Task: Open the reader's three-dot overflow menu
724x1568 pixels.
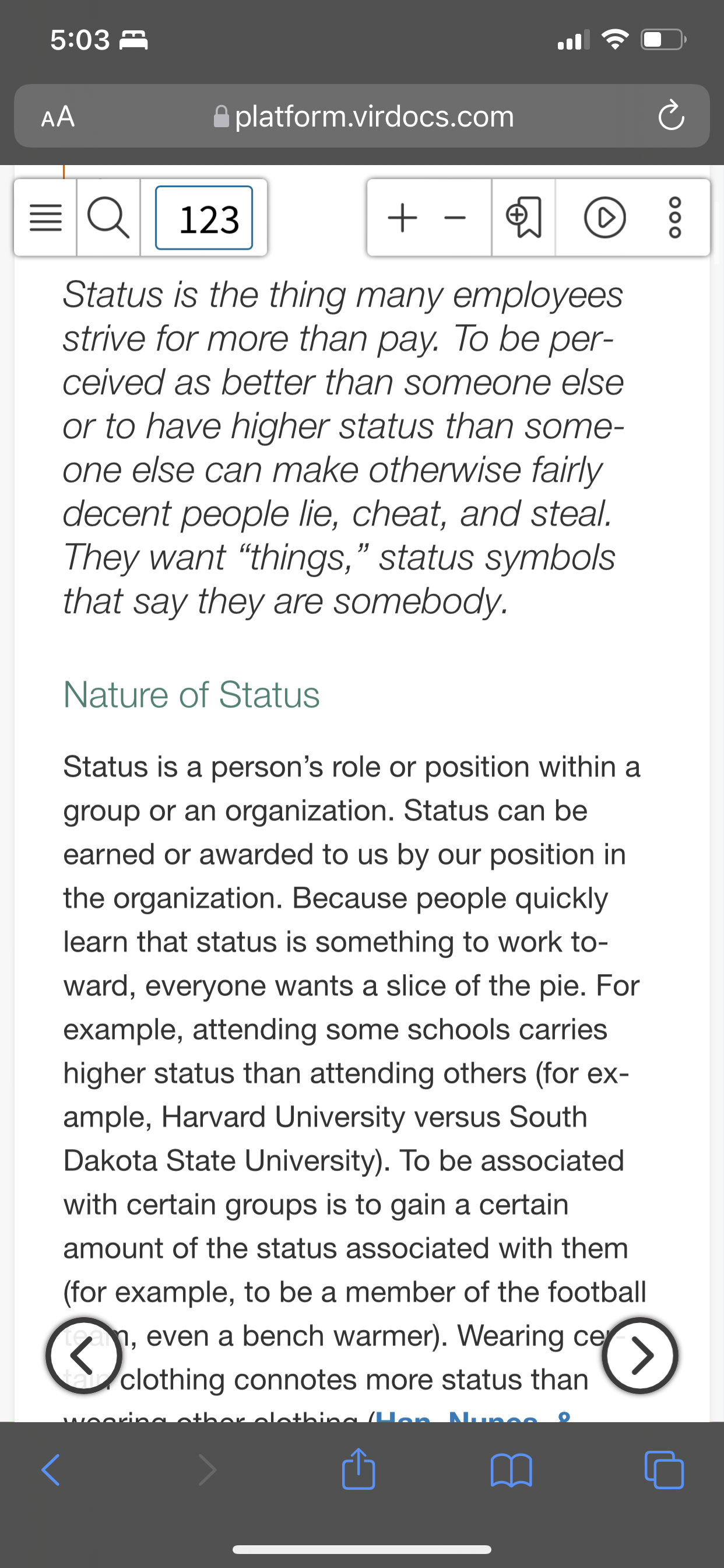Action: pos(674,218)
